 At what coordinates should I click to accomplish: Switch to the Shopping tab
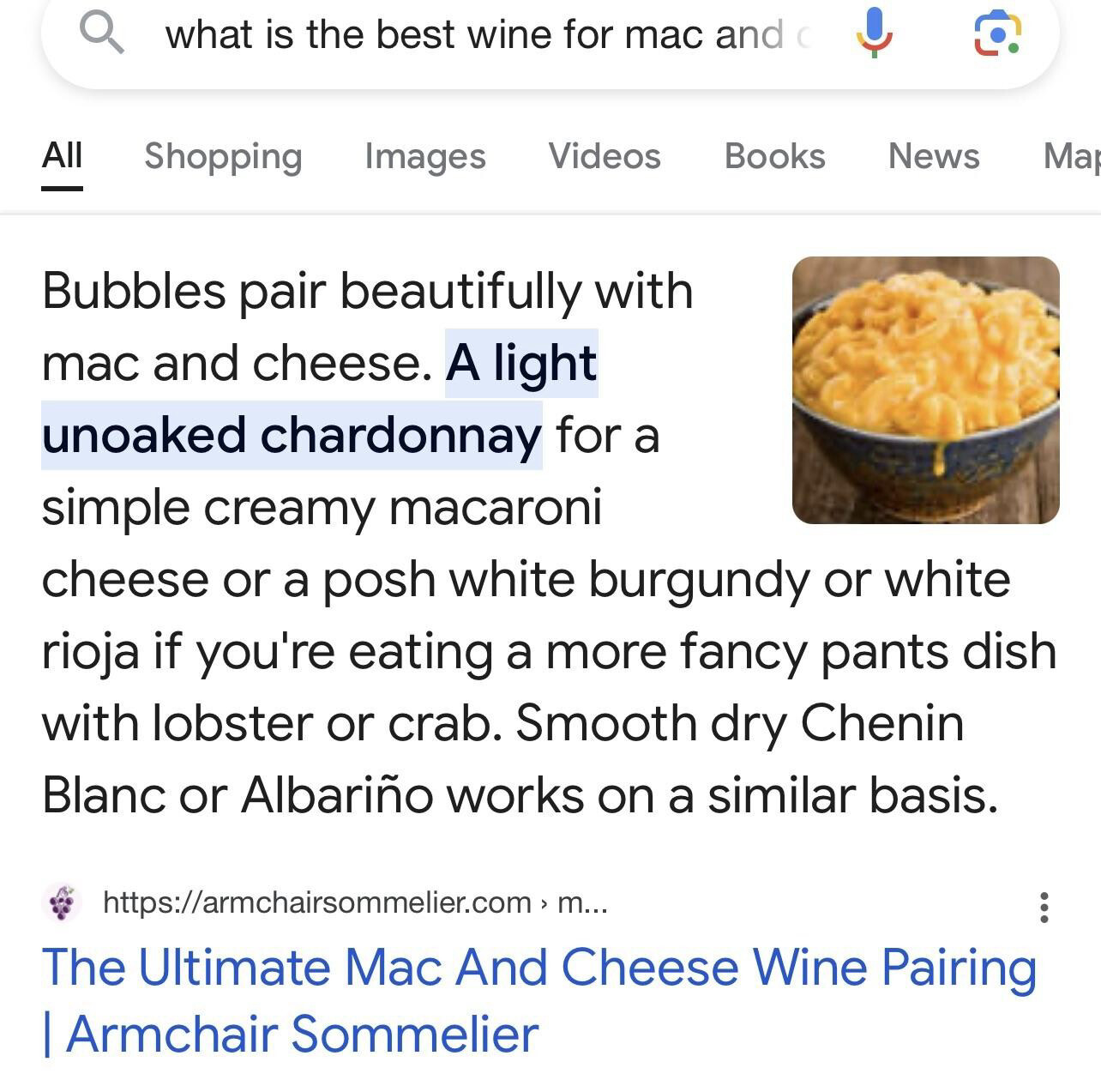coord(223,156)
